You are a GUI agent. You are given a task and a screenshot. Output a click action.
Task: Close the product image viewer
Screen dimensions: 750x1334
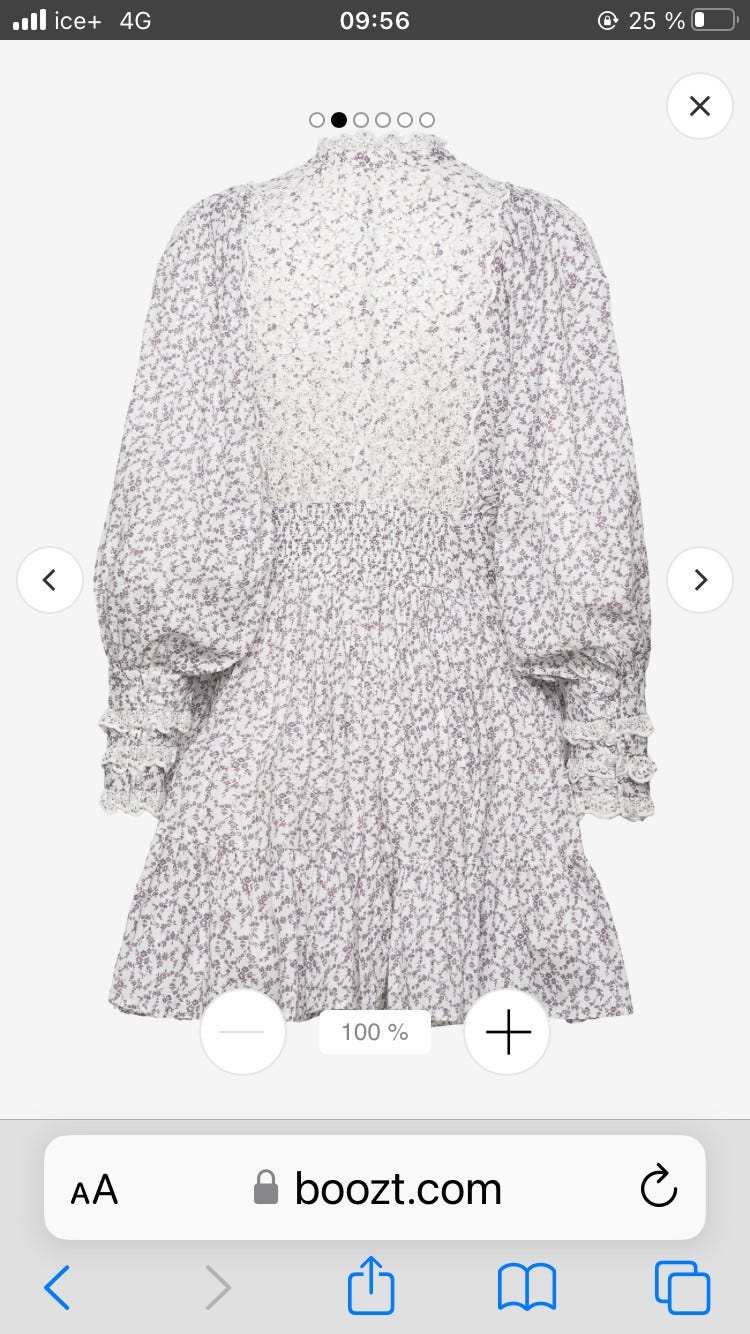(x=699, y=106)
